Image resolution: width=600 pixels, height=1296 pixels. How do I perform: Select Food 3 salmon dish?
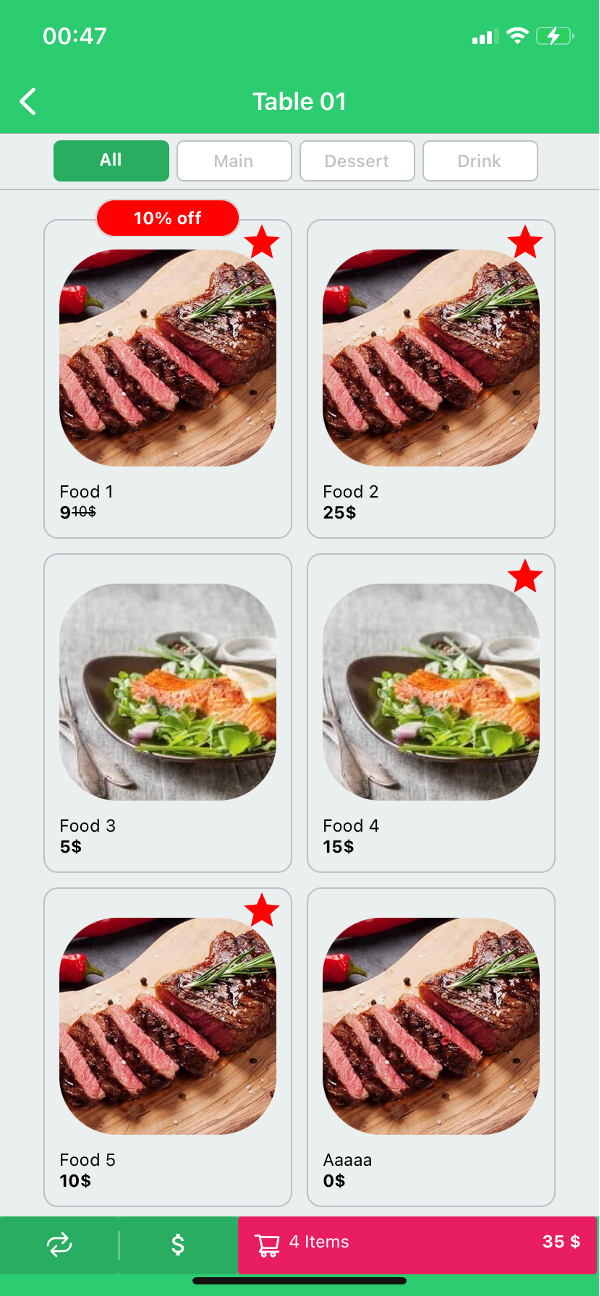(x=168, y=712)
